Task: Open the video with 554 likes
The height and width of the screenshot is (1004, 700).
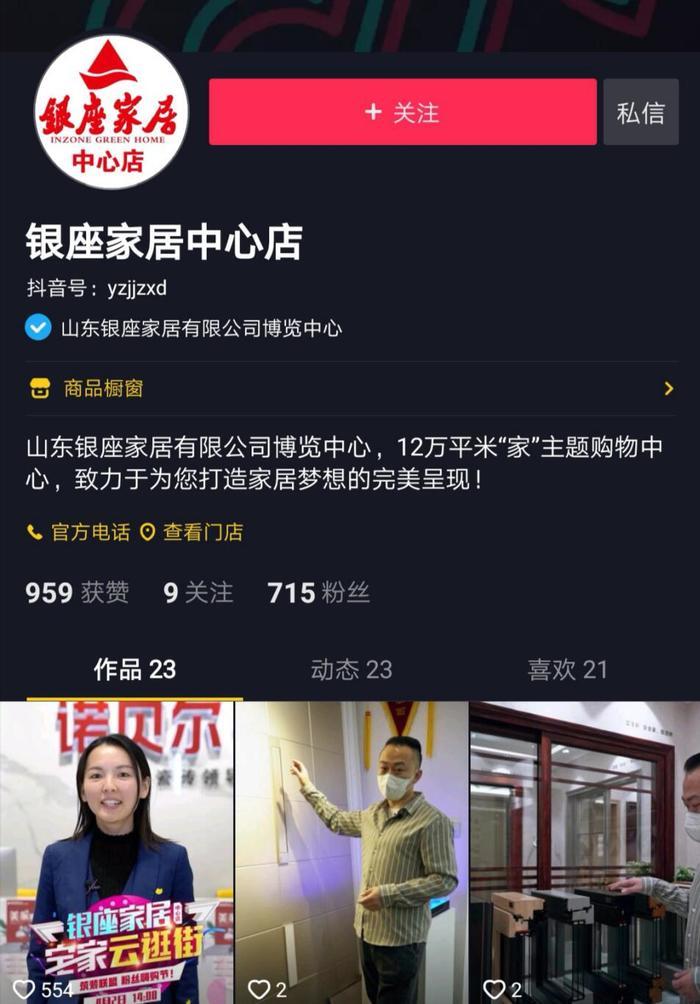Action: (116, 850)
